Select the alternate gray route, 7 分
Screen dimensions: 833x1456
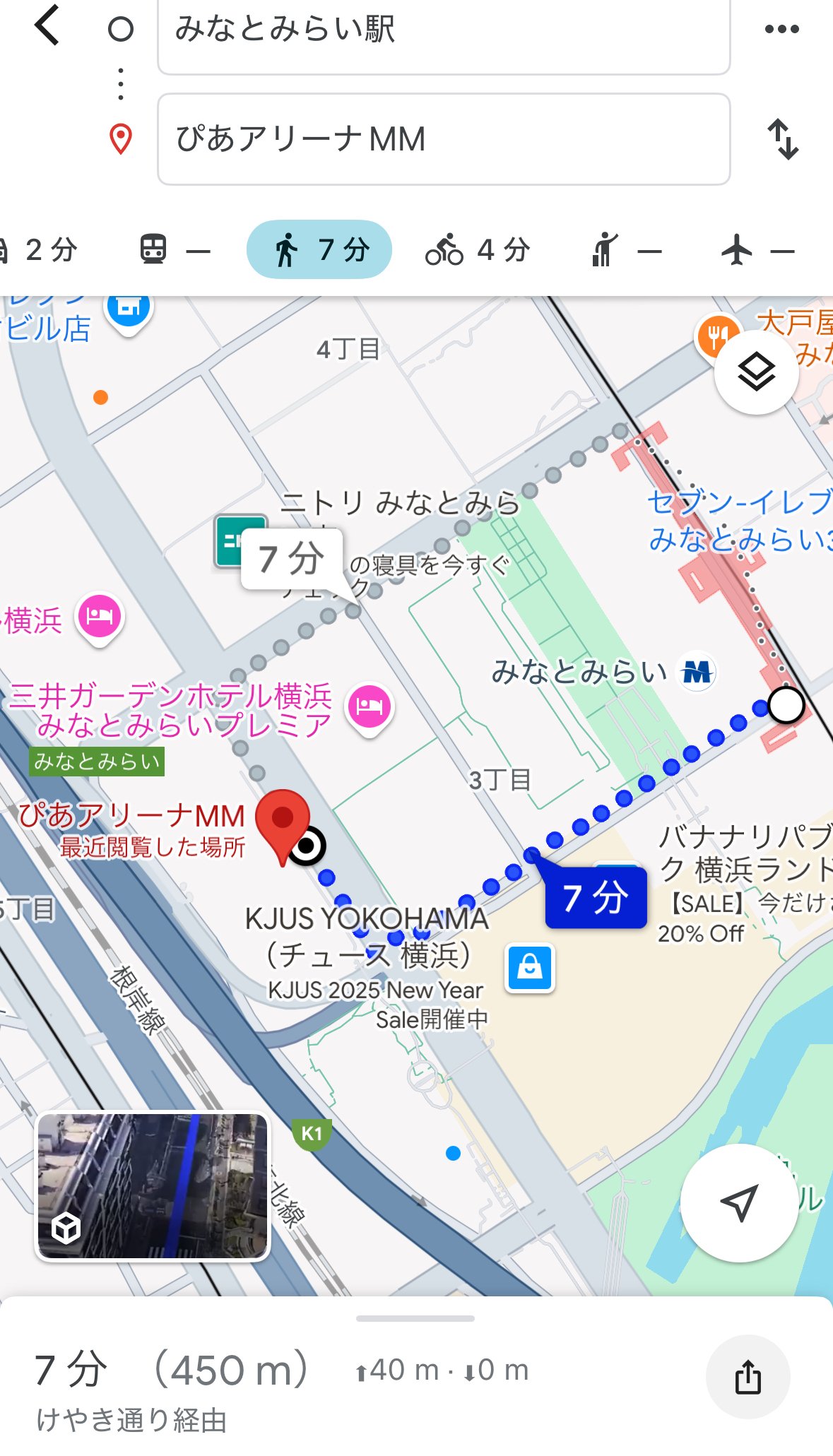[292, 558]
